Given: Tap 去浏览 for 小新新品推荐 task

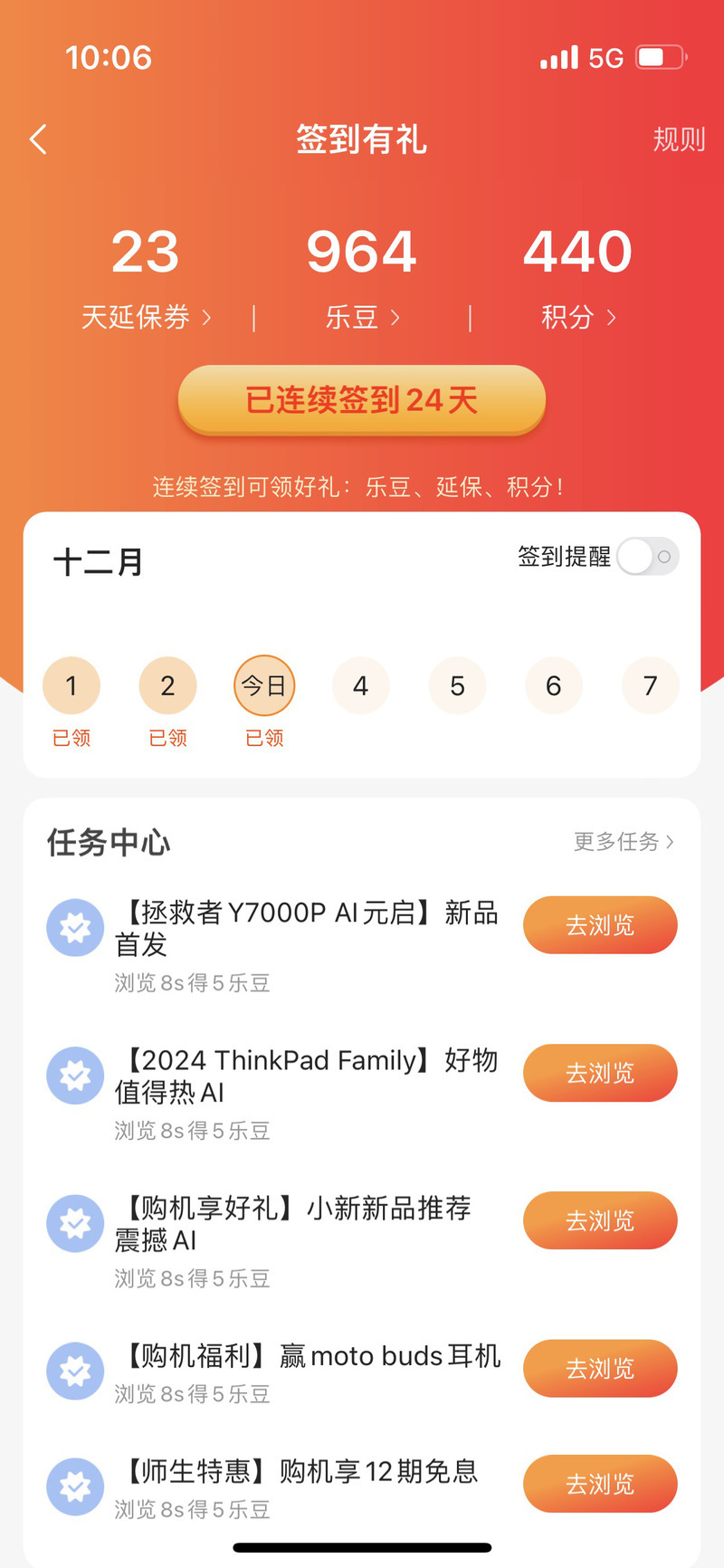Looking at the screenshot, I should pyautogui.click(x=600, y=1220).
